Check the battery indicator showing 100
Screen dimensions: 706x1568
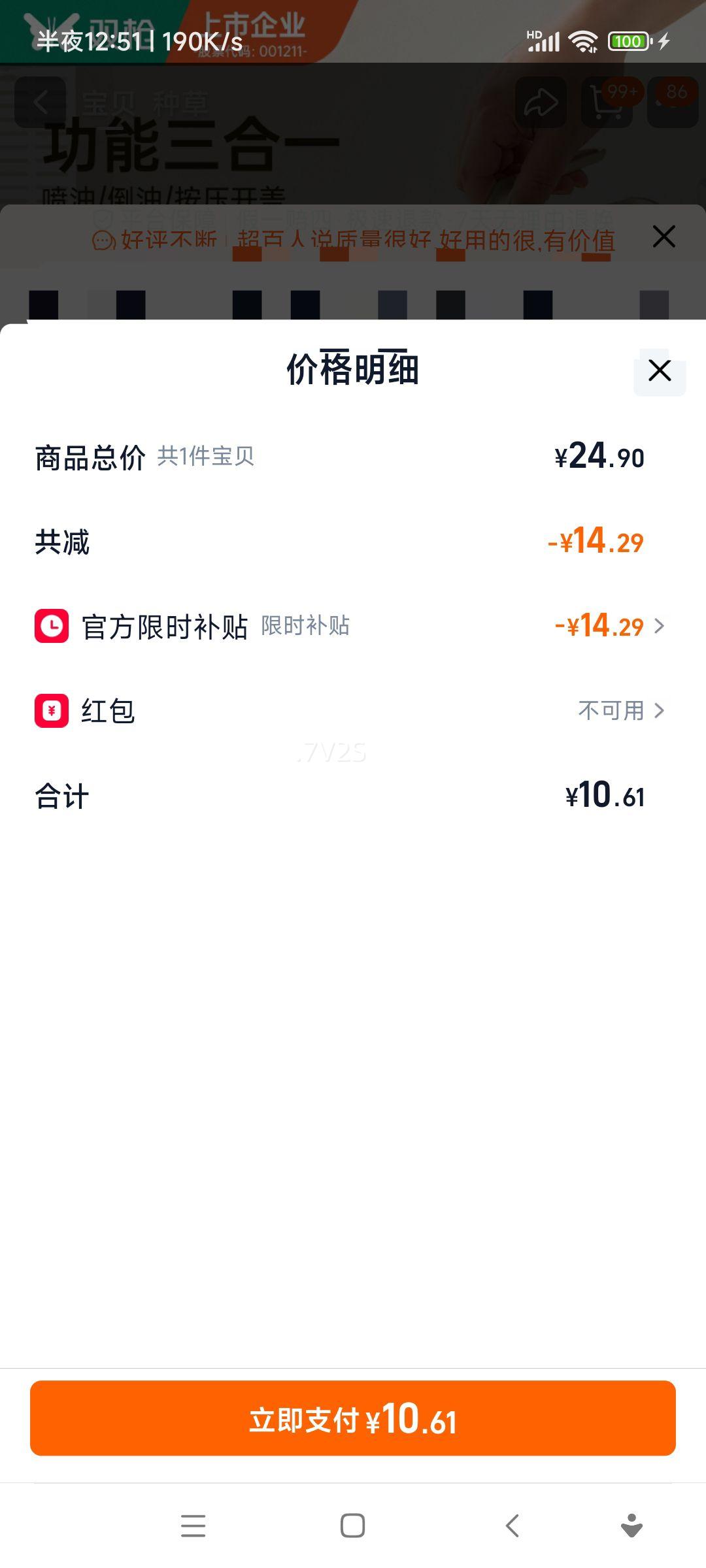(628, 41)
